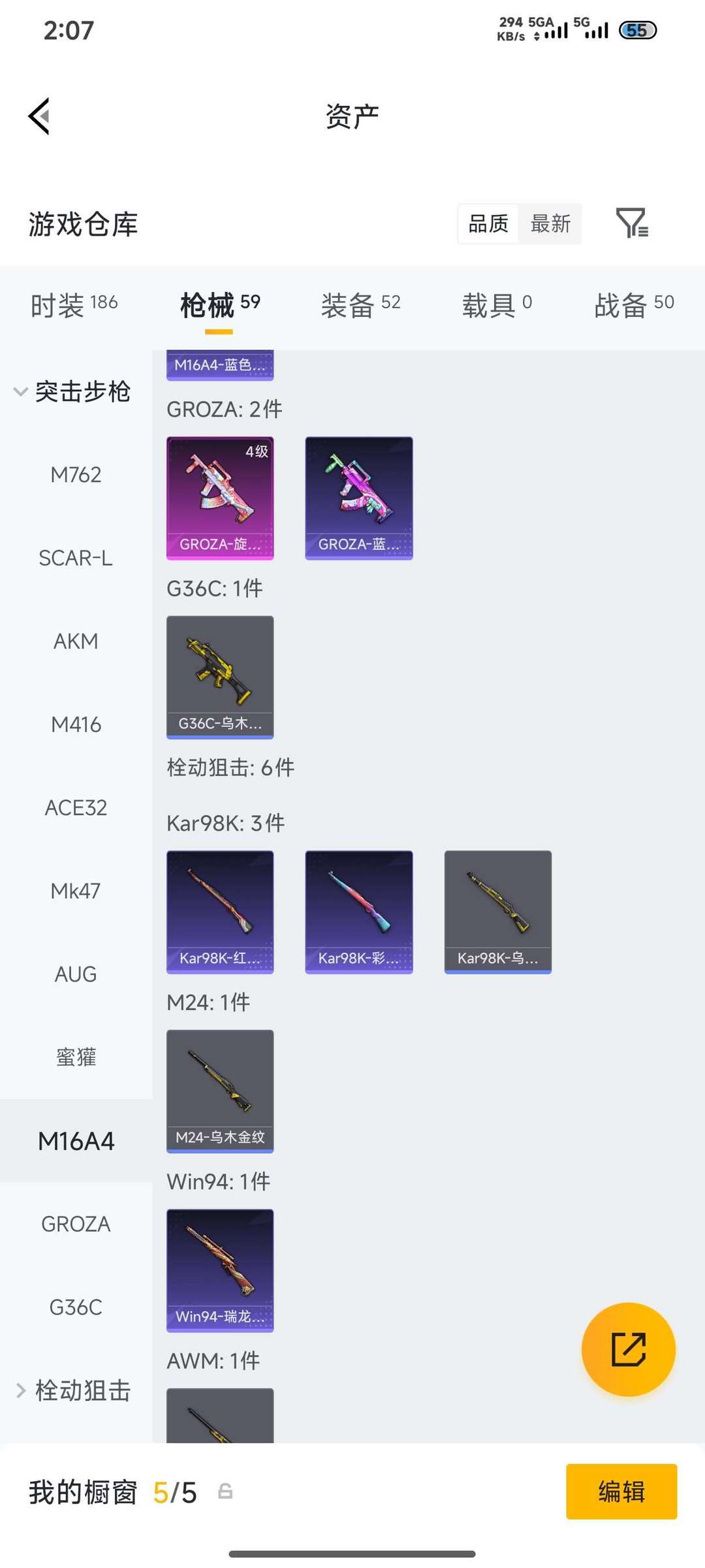Expand the 栓动狙击 category

pos(73,1390)
